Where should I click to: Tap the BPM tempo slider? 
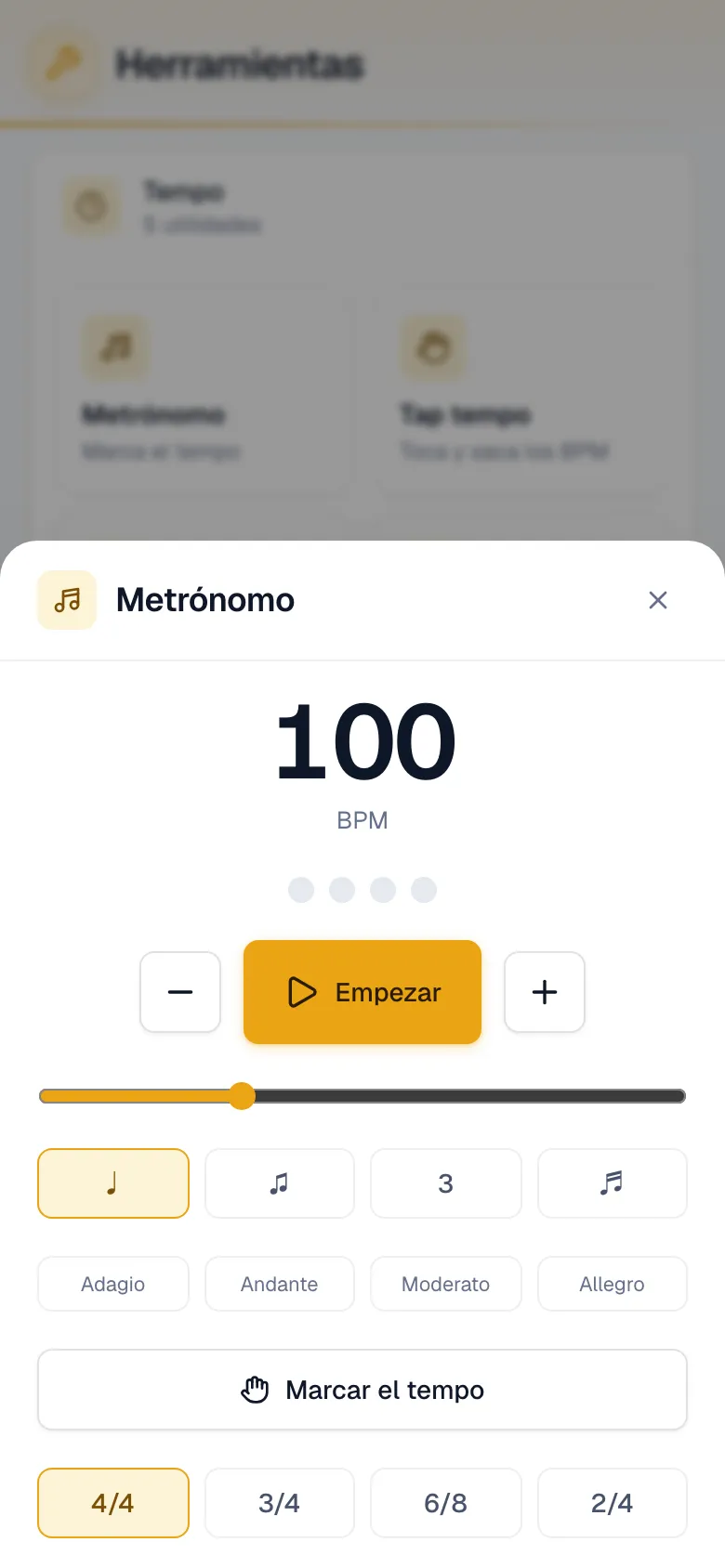pyautogui.click(x=362, y=1096)
